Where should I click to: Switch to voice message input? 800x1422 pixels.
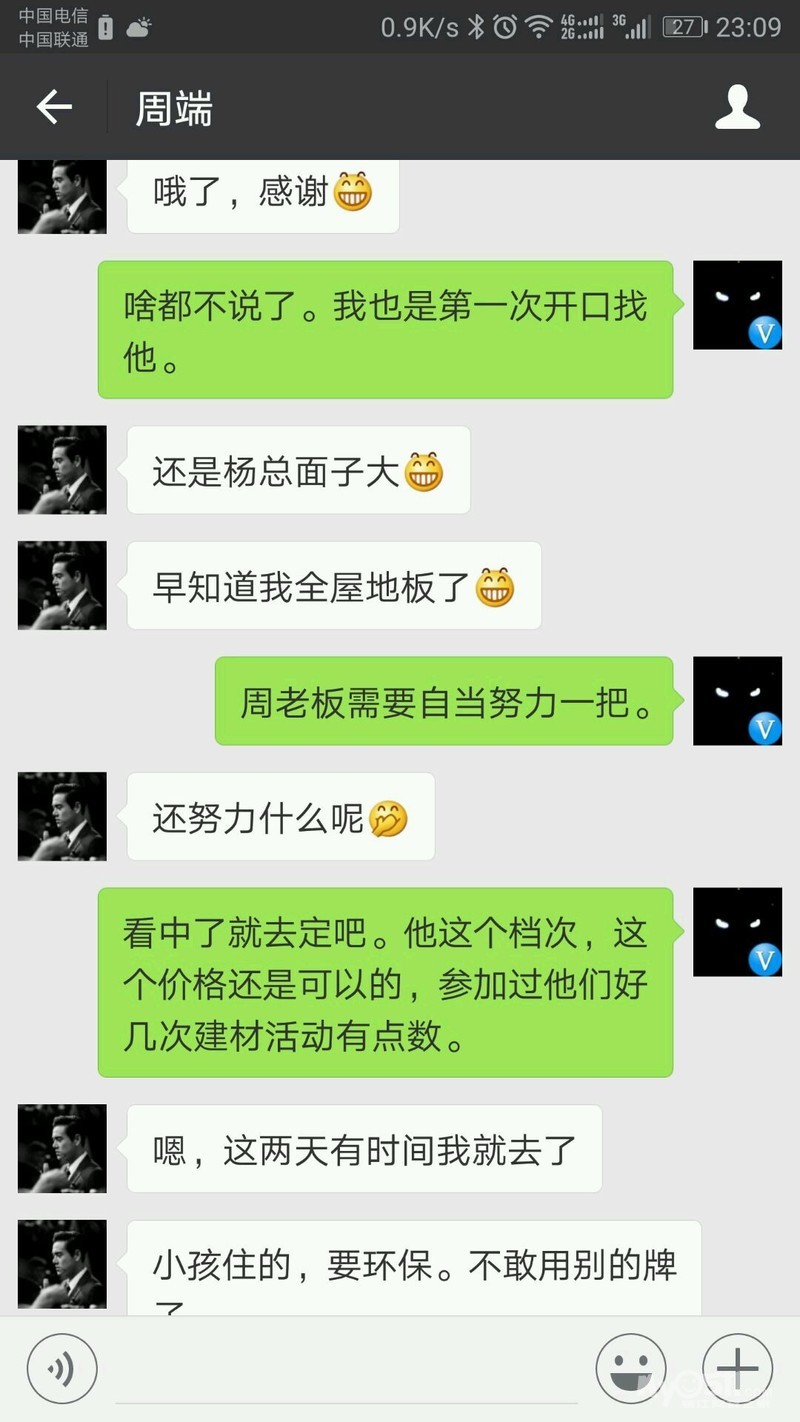[62, 1369]
